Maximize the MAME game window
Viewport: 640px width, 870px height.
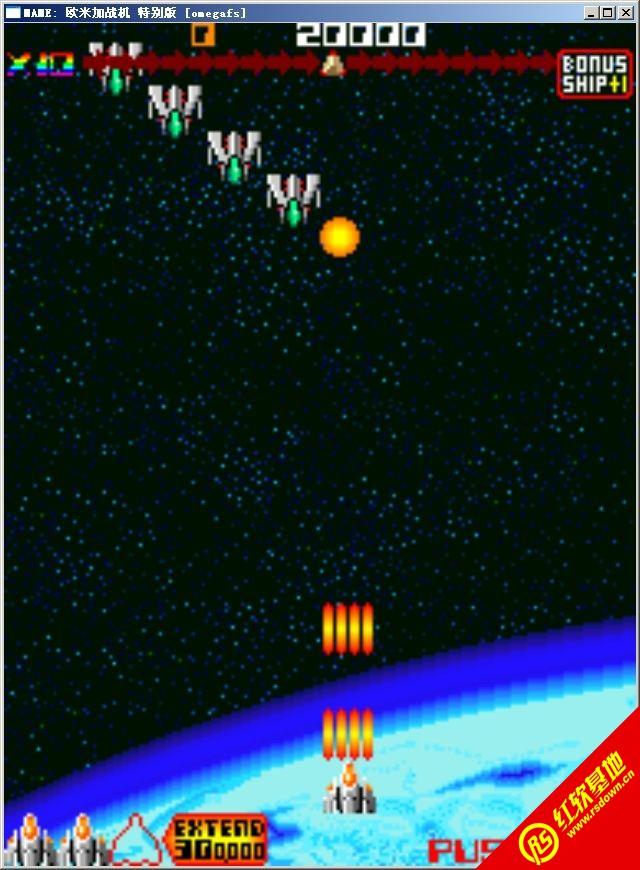click(x=608, y=13)
